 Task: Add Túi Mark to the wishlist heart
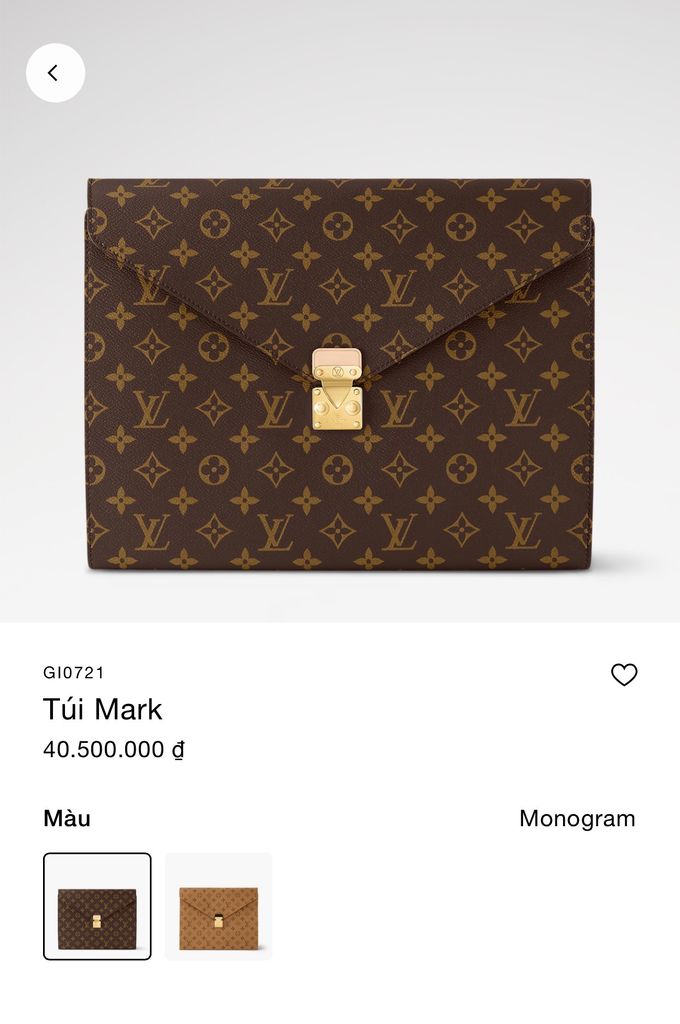(624, 675)
